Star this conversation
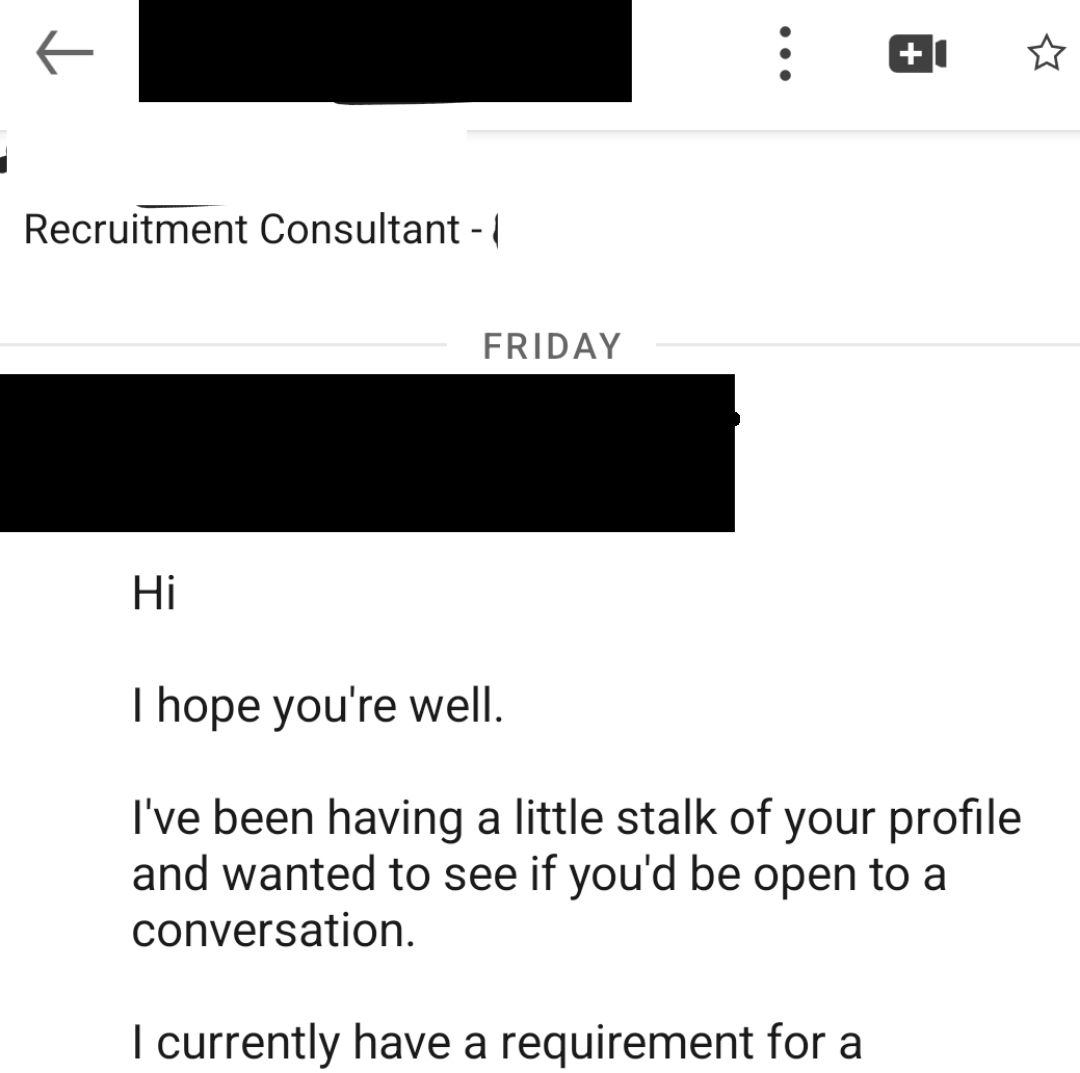The width and height of the screenshot is (1080, 1073). coord(1045,53)
